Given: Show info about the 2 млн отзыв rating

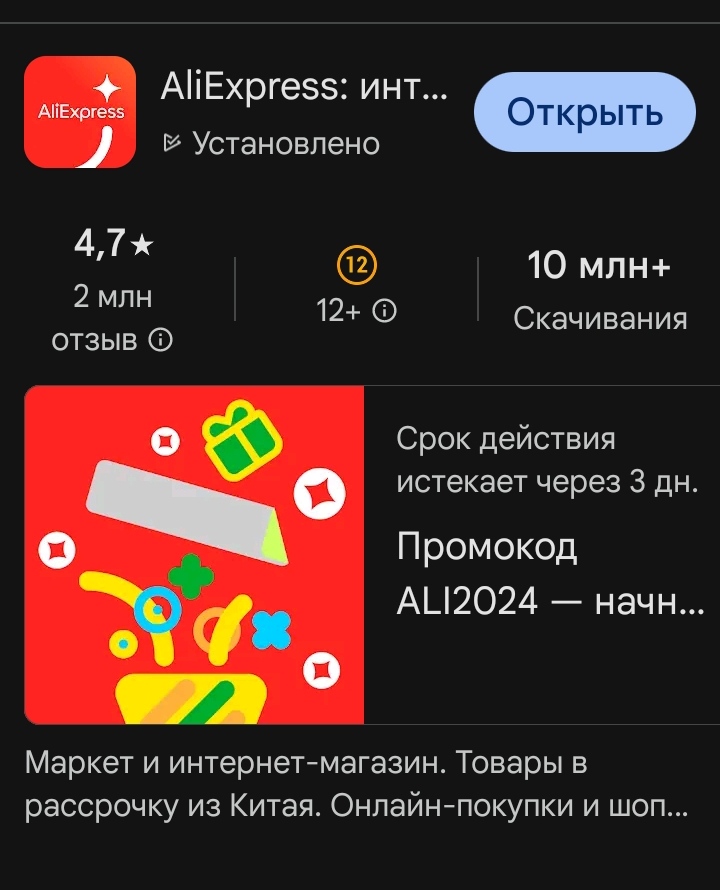Looking at the screenshot, I should (160, 341).
